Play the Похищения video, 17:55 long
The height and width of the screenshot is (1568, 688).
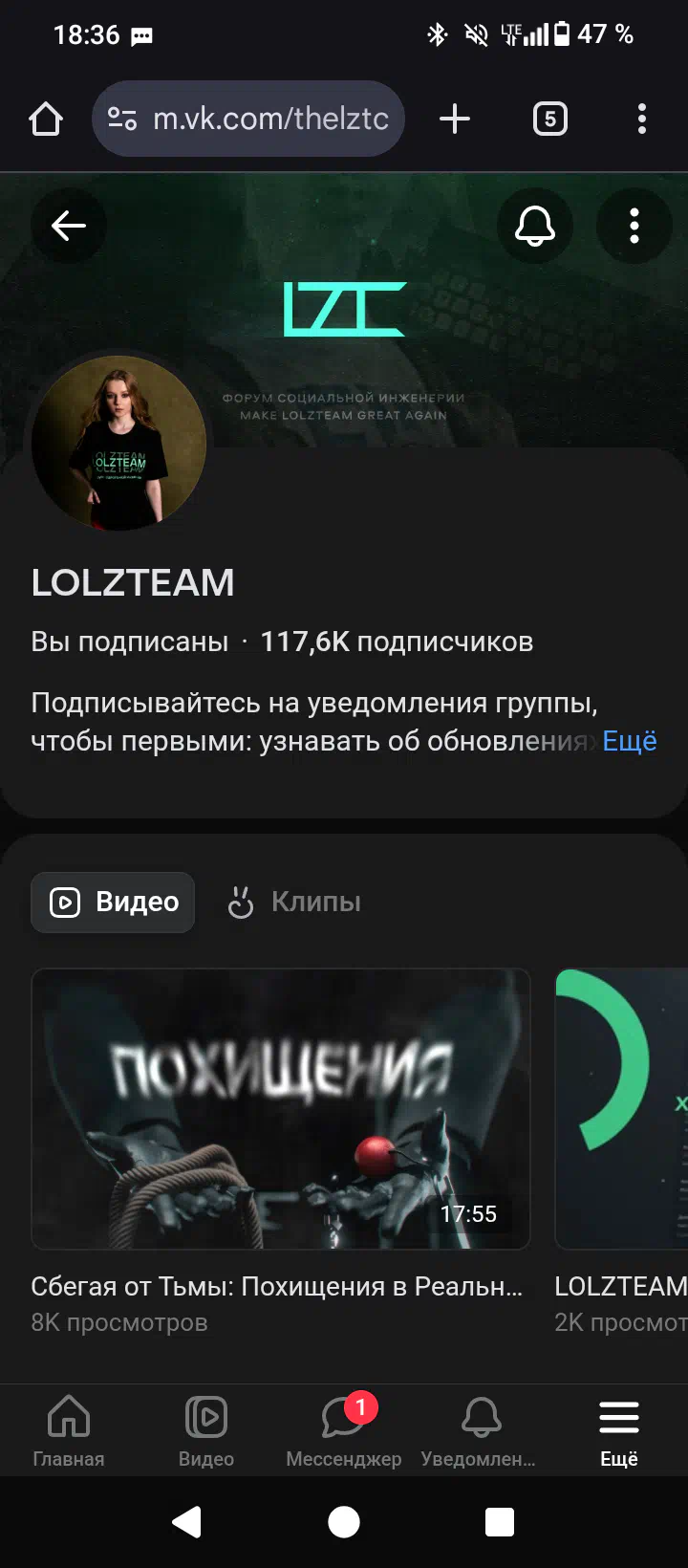[x=281, y=1109]
